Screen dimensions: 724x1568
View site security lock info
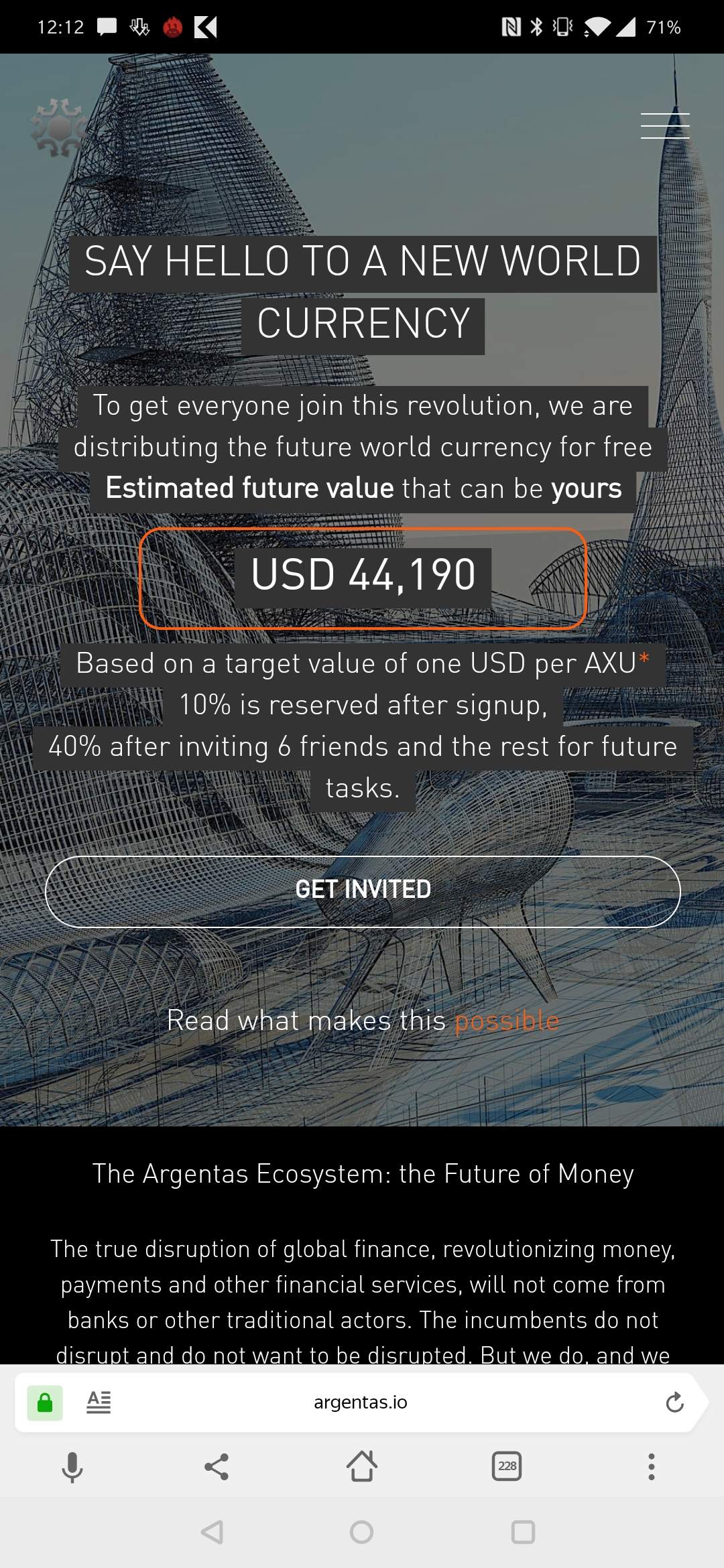click(x=45, y=1402)
